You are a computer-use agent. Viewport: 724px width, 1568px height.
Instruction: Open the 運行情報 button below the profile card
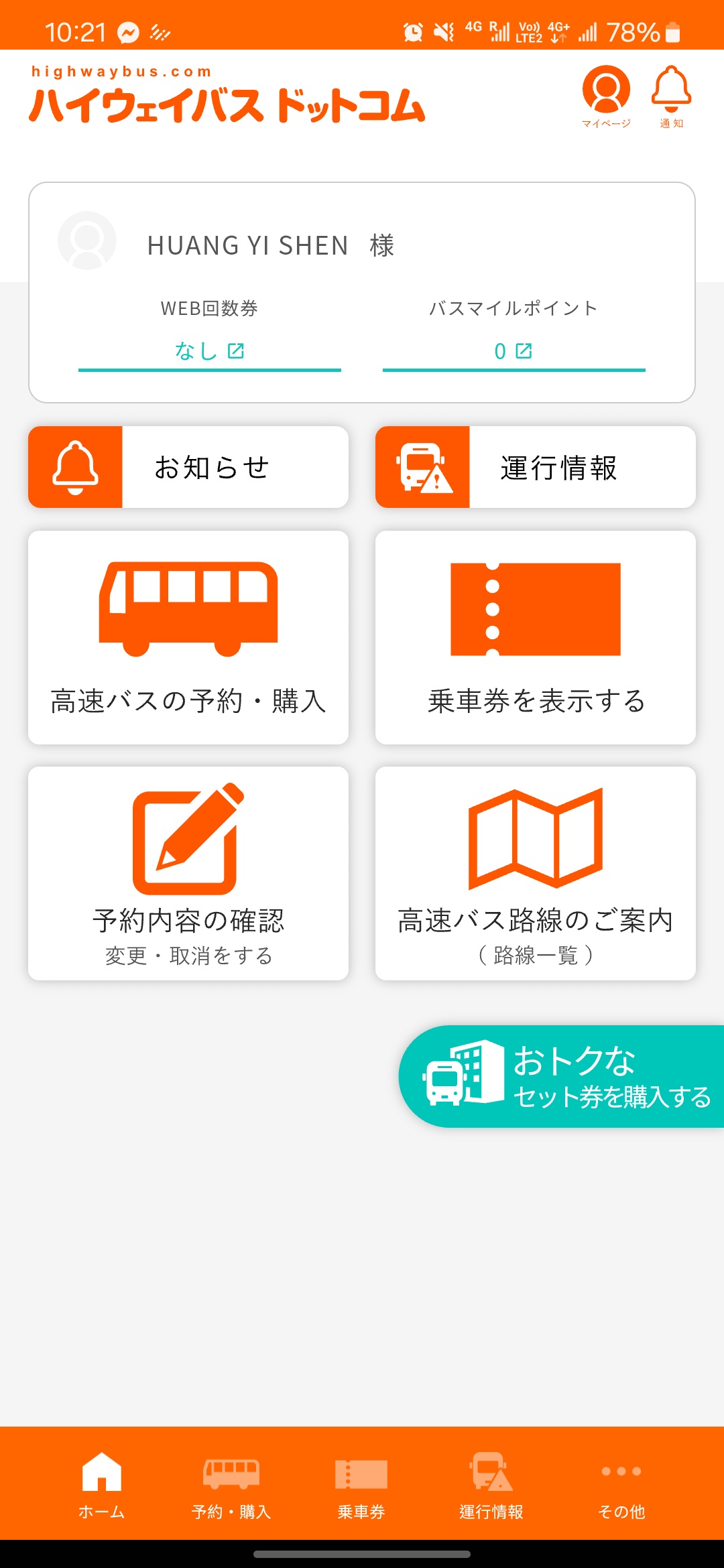point(536,467)
